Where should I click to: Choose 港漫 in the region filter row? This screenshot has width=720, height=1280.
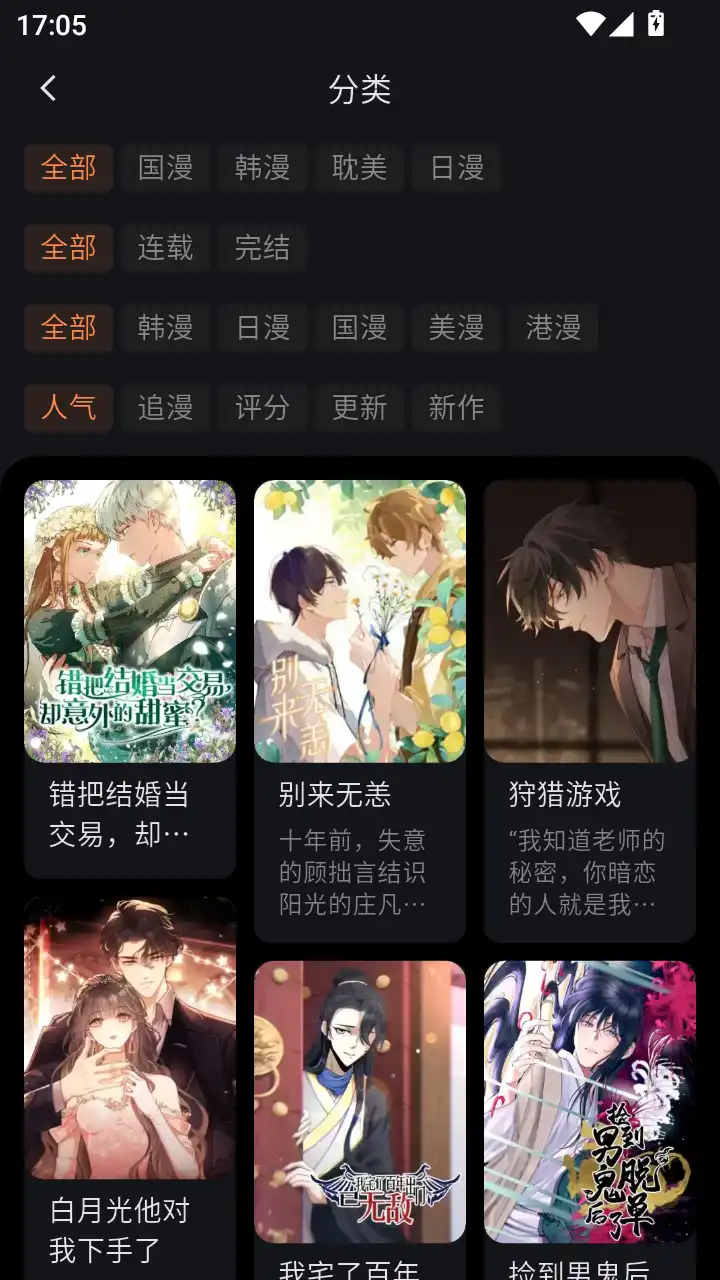click(x=552, y=328)
